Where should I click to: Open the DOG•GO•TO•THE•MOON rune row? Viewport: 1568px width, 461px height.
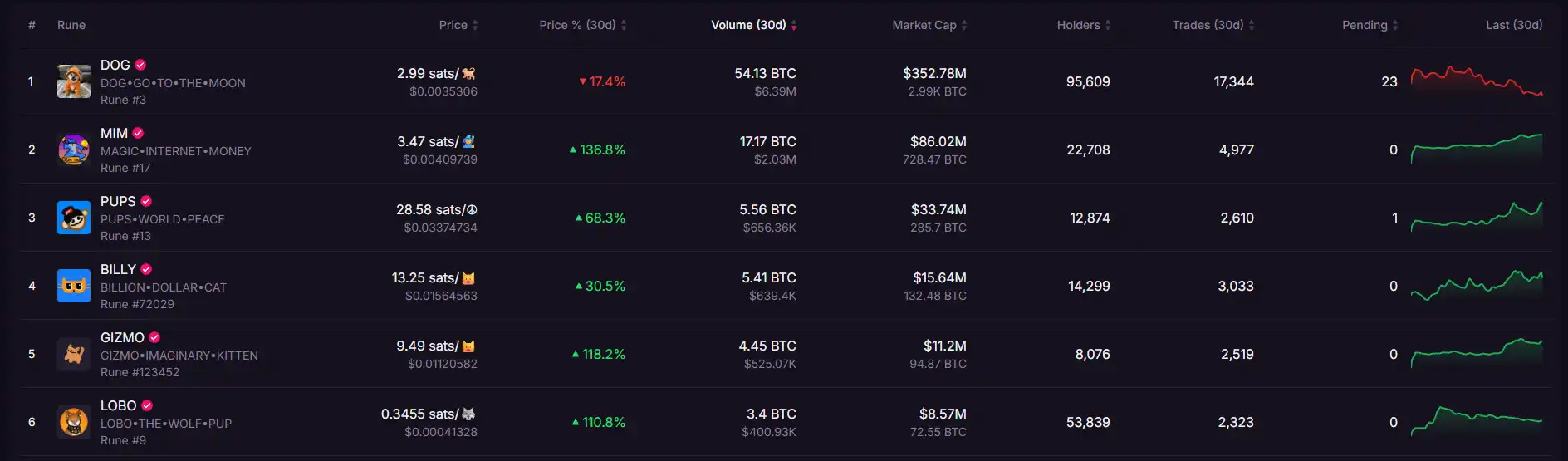(x=173, y=82)
